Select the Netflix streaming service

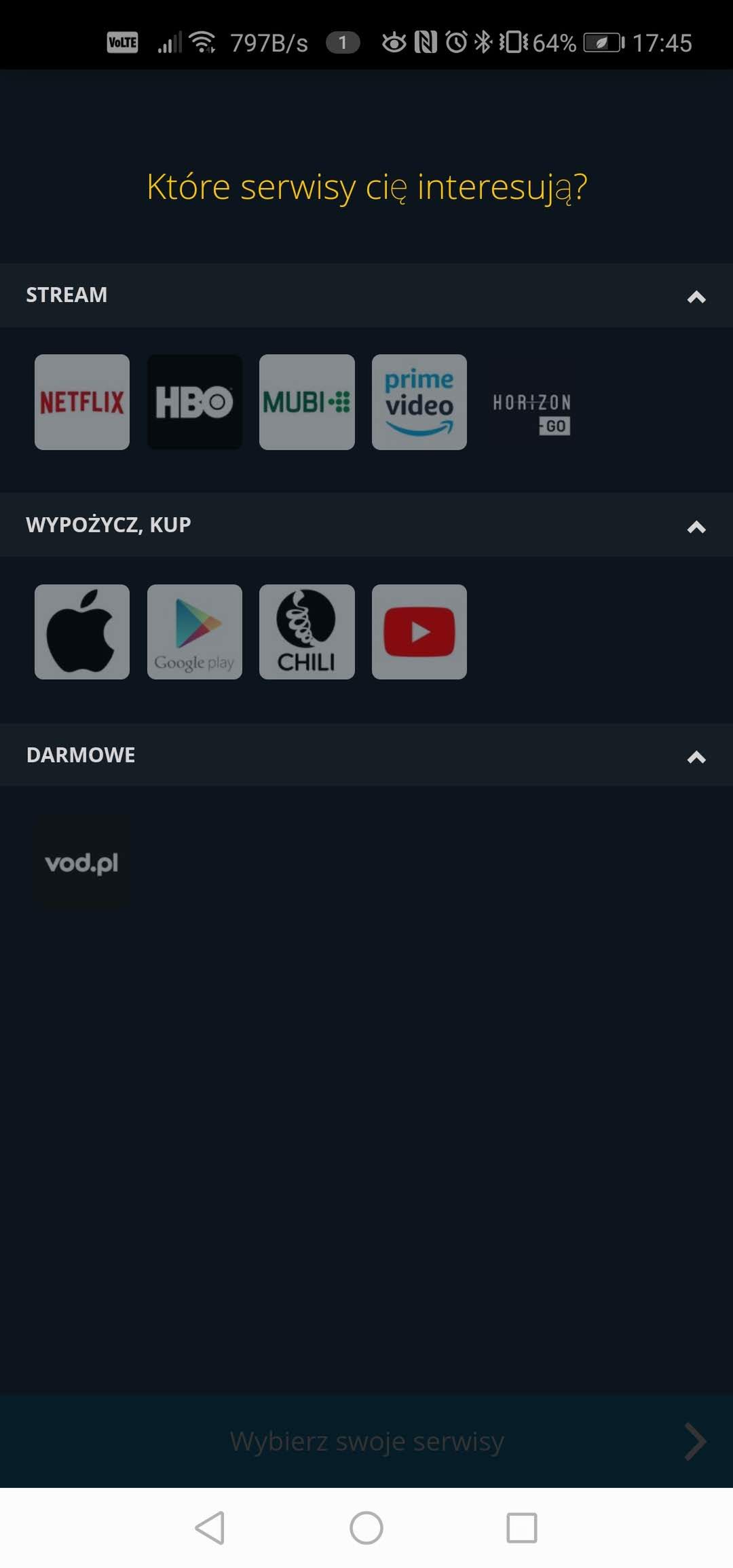[x=82, y=402]
